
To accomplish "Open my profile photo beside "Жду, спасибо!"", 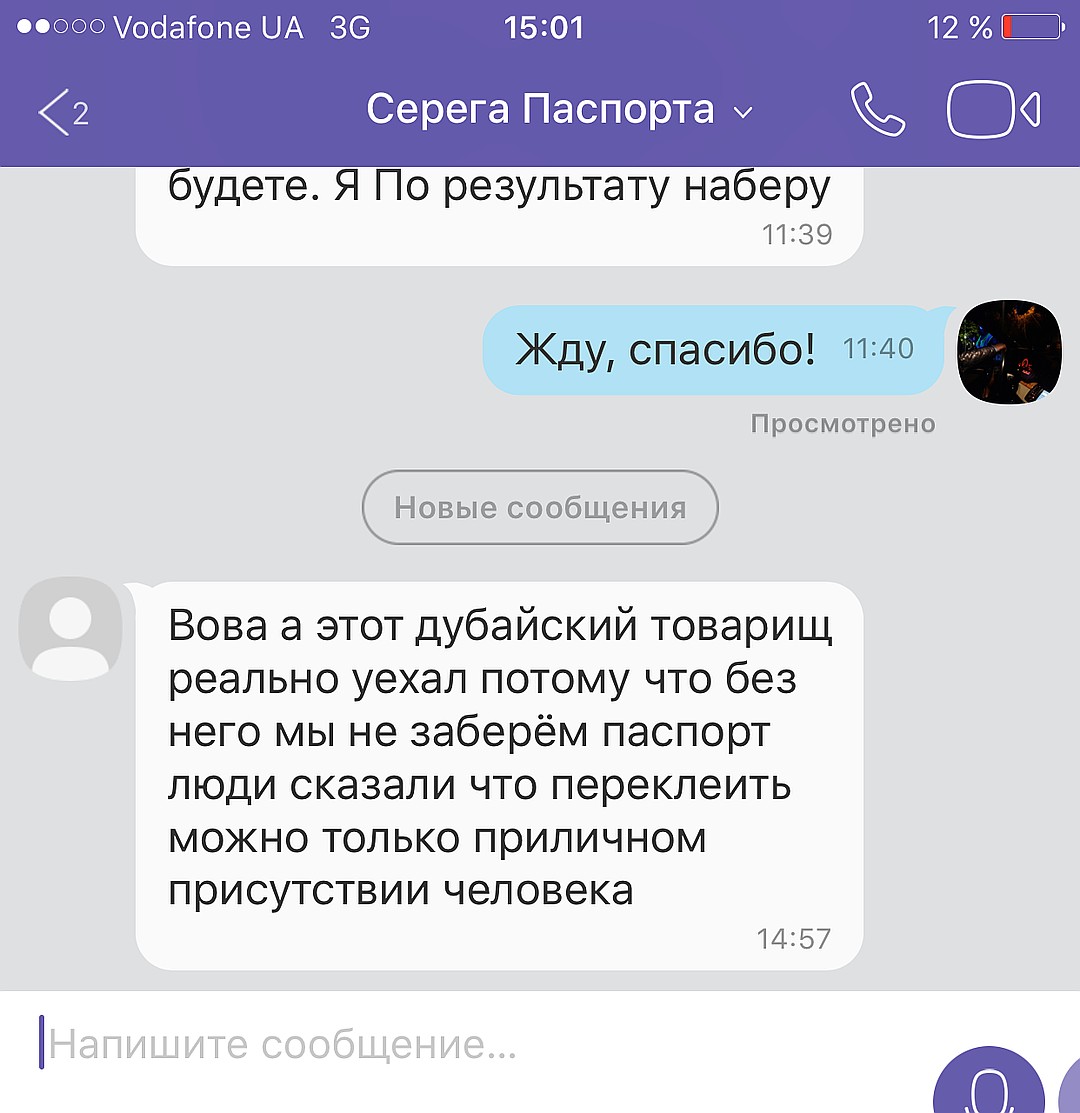I will point(1010,351).
